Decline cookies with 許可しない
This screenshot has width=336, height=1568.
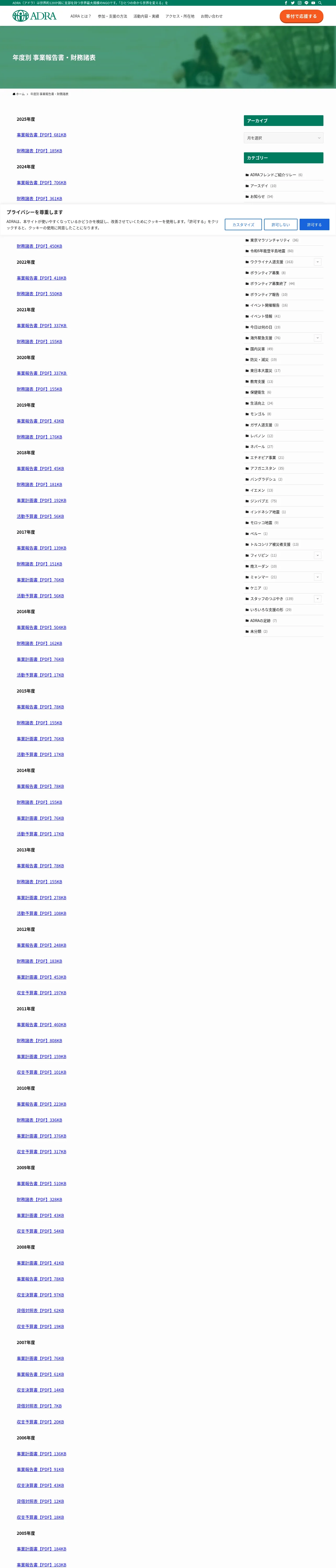point(281,224)
